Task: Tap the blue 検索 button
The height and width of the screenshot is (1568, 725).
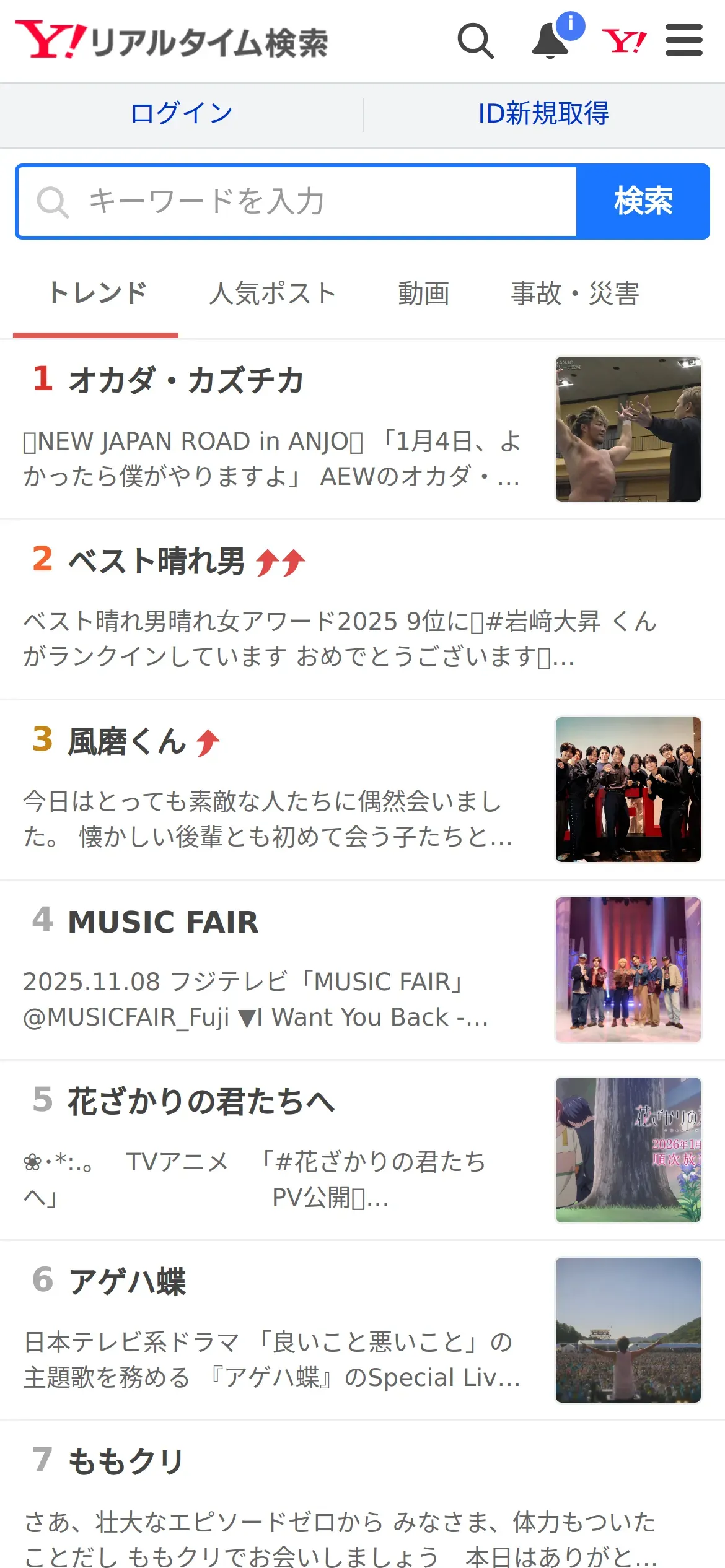Action: (643, 202)
